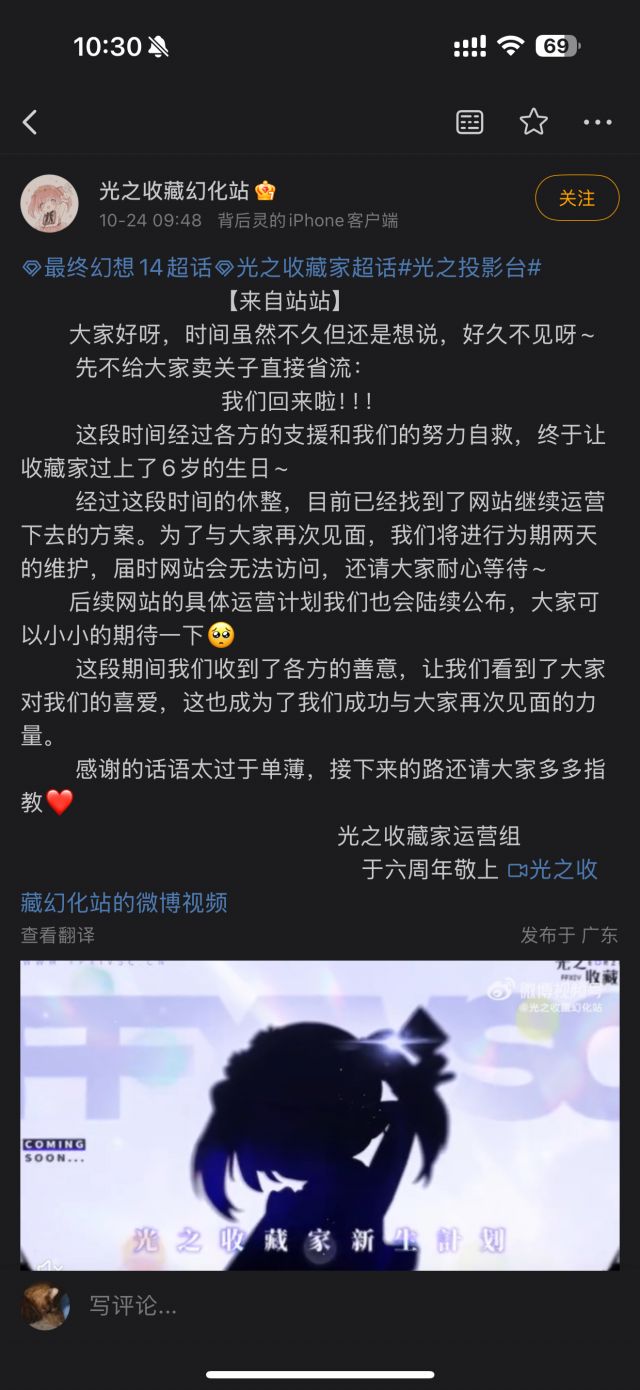Open the avatar of 光之收藏幻化站

49,203
